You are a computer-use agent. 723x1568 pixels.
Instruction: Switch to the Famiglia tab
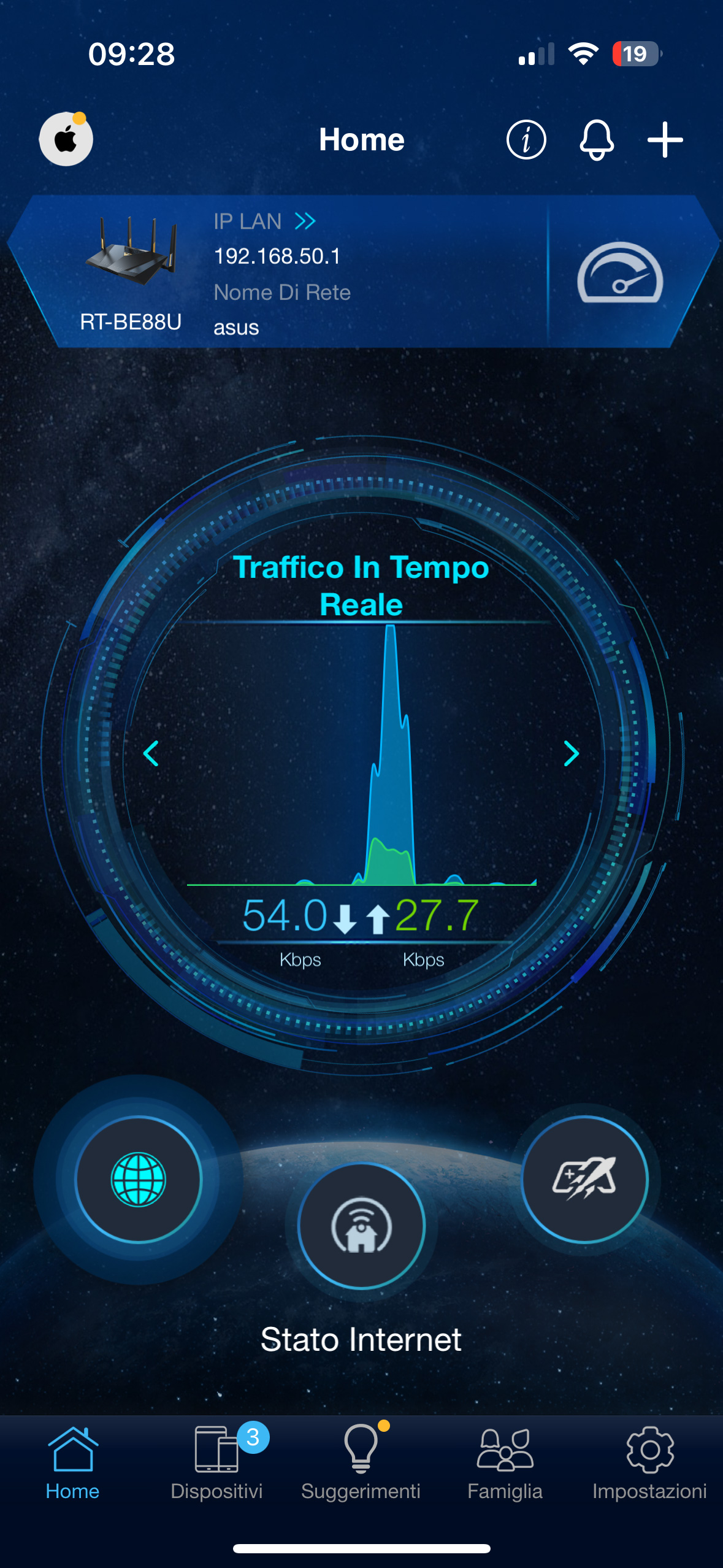tap(505, 1462)
